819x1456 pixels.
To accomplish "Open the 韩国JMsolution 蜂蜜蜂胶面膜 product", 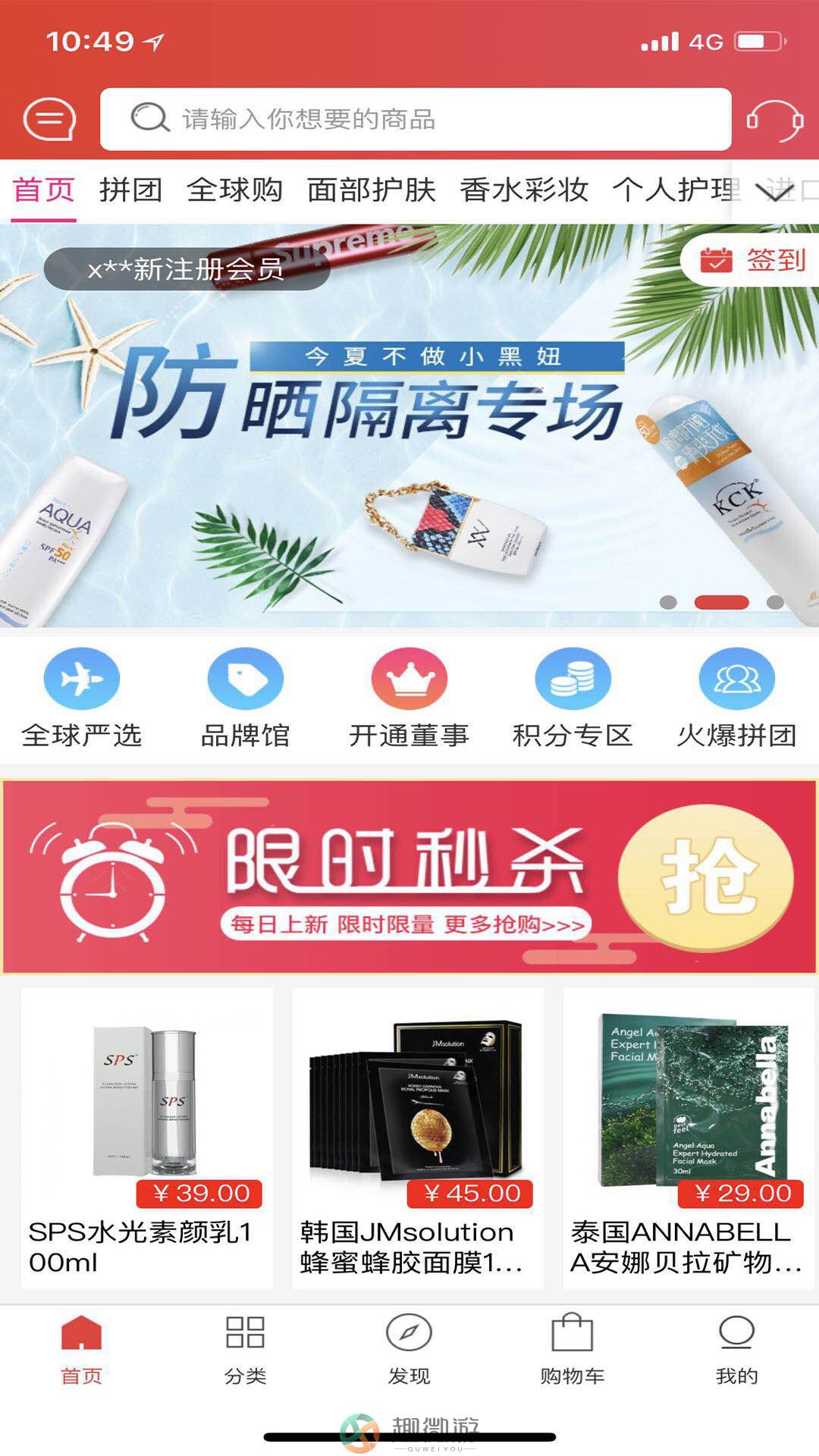I will tap(418, 1137).
